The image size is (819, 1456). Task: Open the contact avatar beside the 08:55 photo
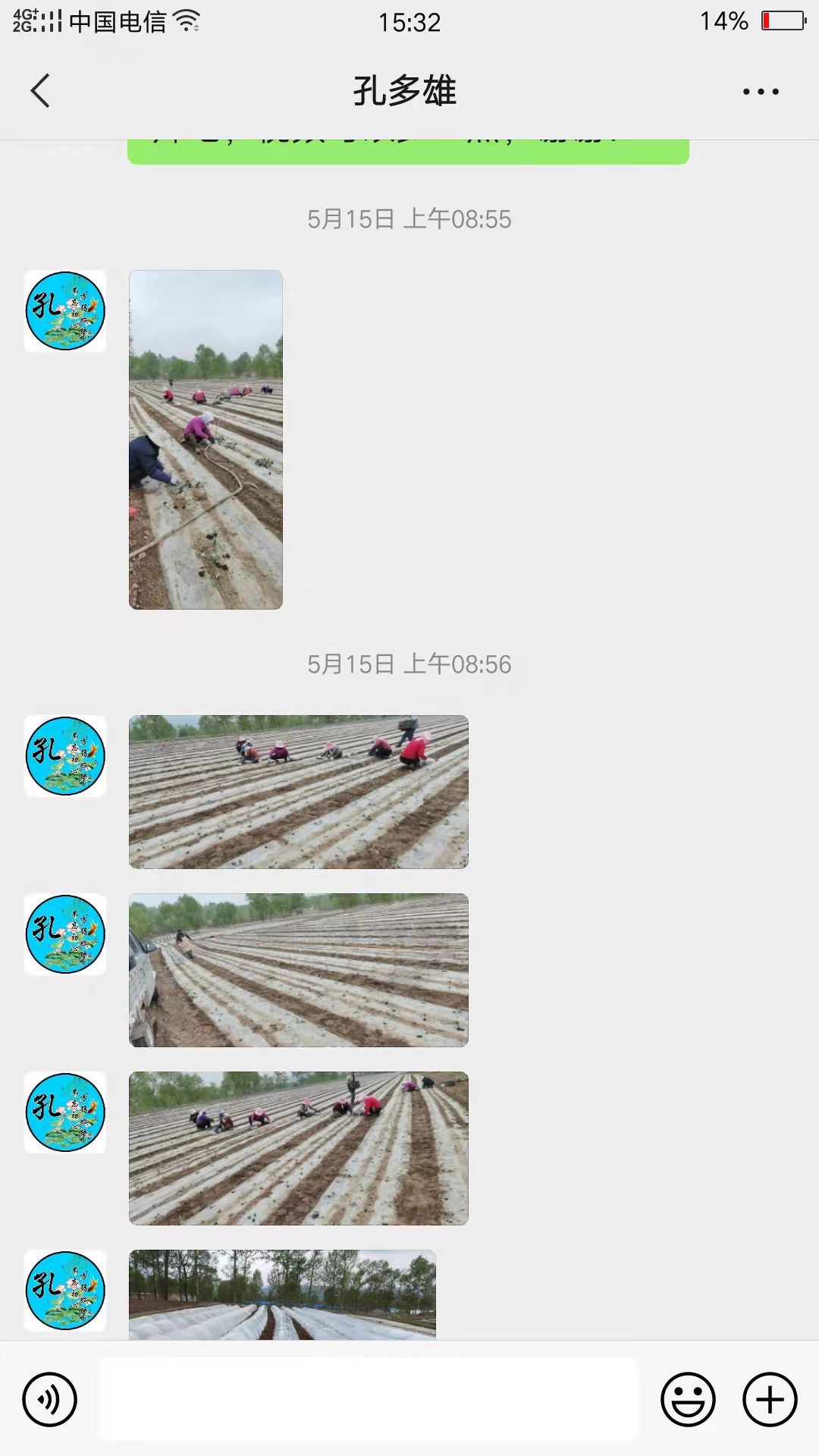[65, 311]
